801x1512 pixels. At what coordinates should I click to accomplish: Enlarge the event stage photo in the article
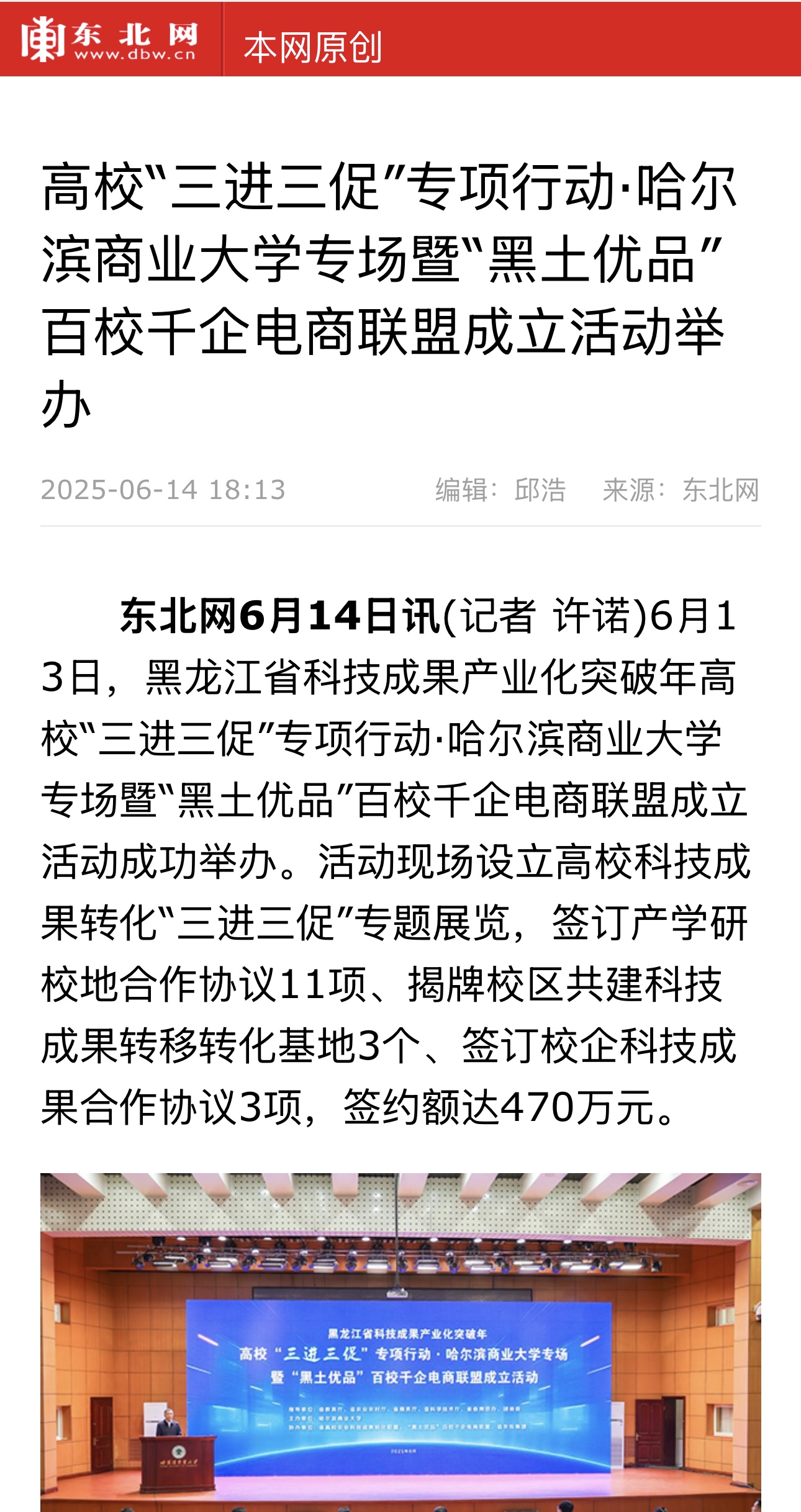(x=400, y=1341)
